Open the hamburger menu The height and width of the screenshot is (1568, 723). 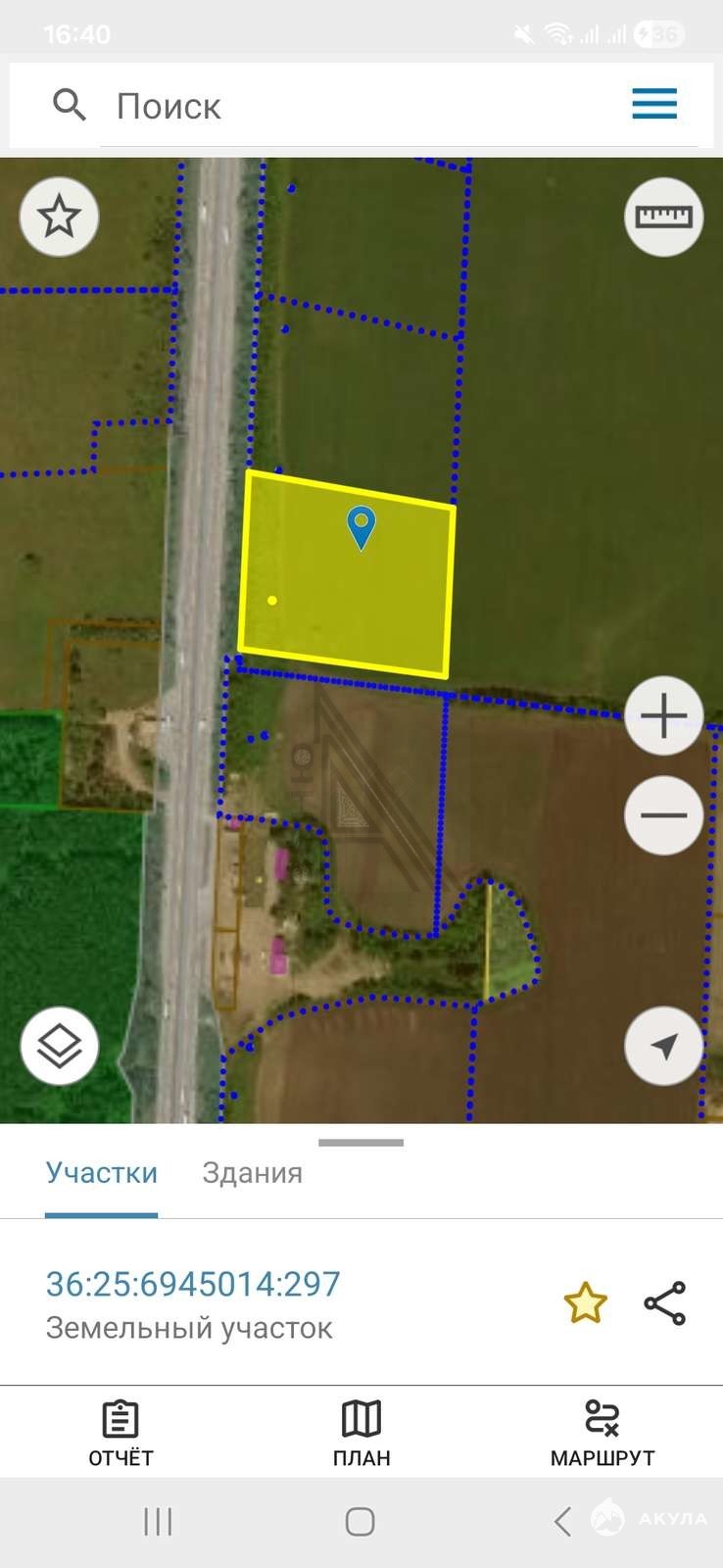[x=654, y=104]
